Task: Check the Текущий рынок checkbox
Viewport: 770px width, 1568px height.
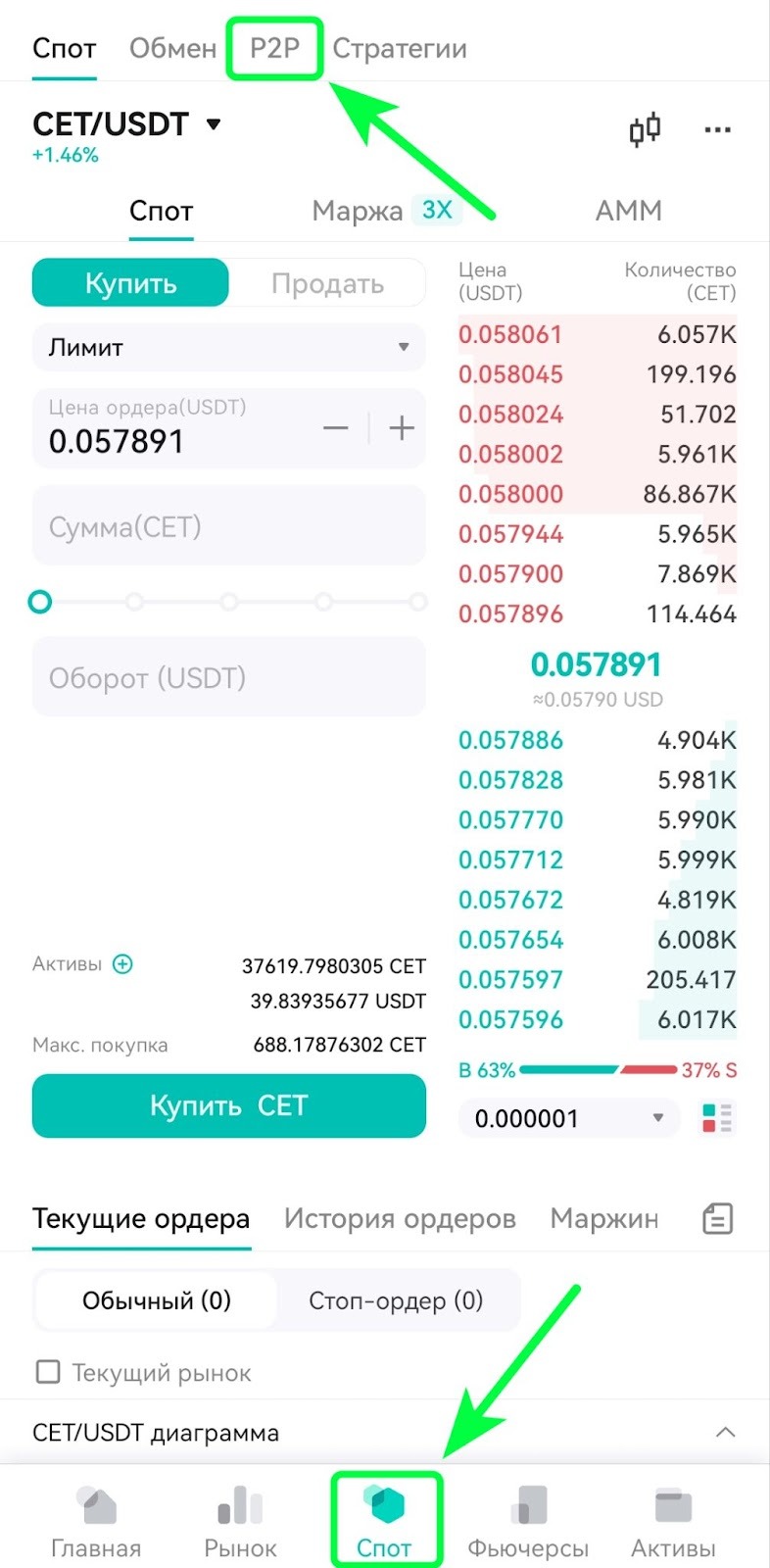Action: coord(47,1372)
